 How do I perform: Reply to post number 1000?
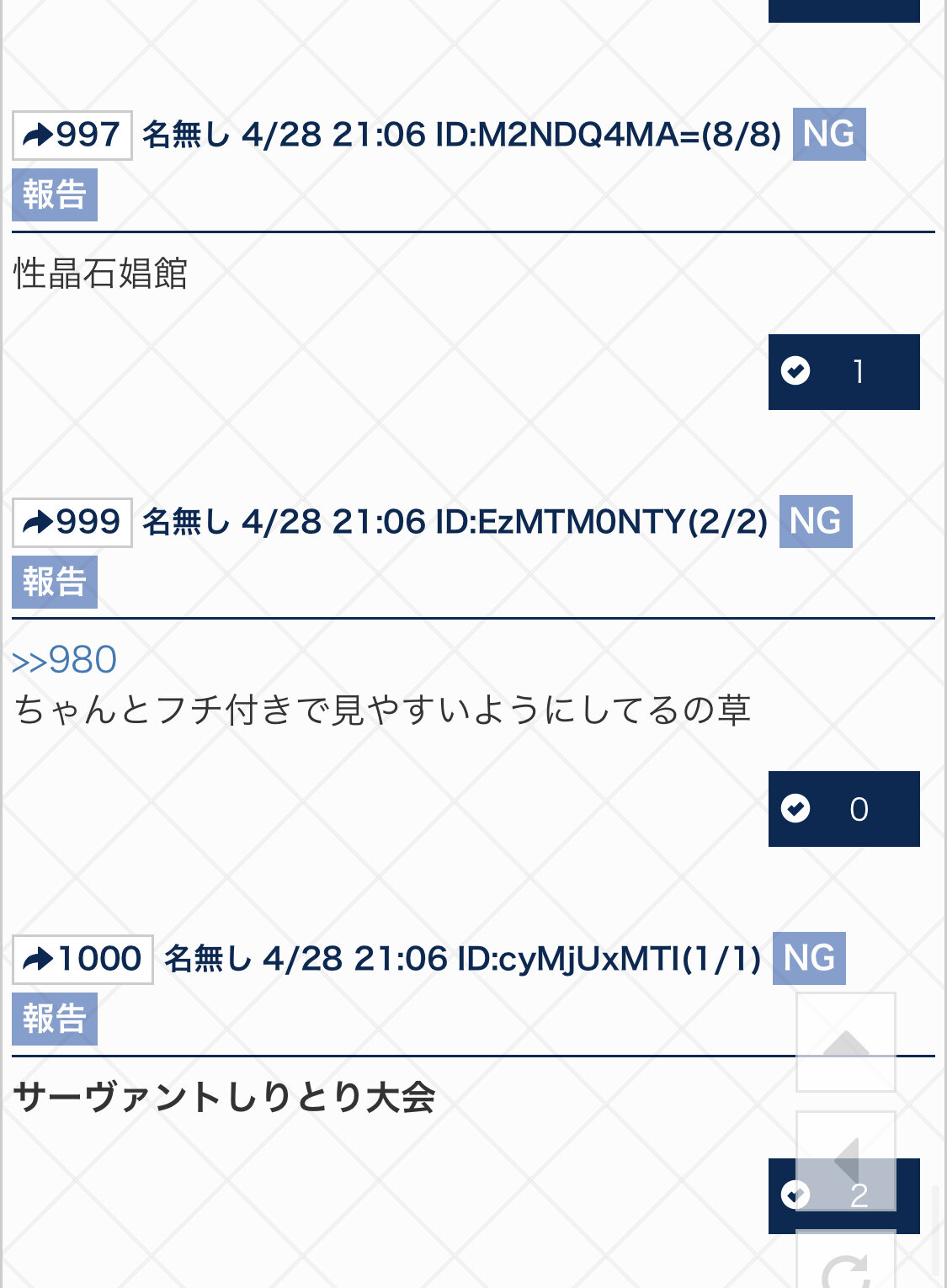[82, 960]
